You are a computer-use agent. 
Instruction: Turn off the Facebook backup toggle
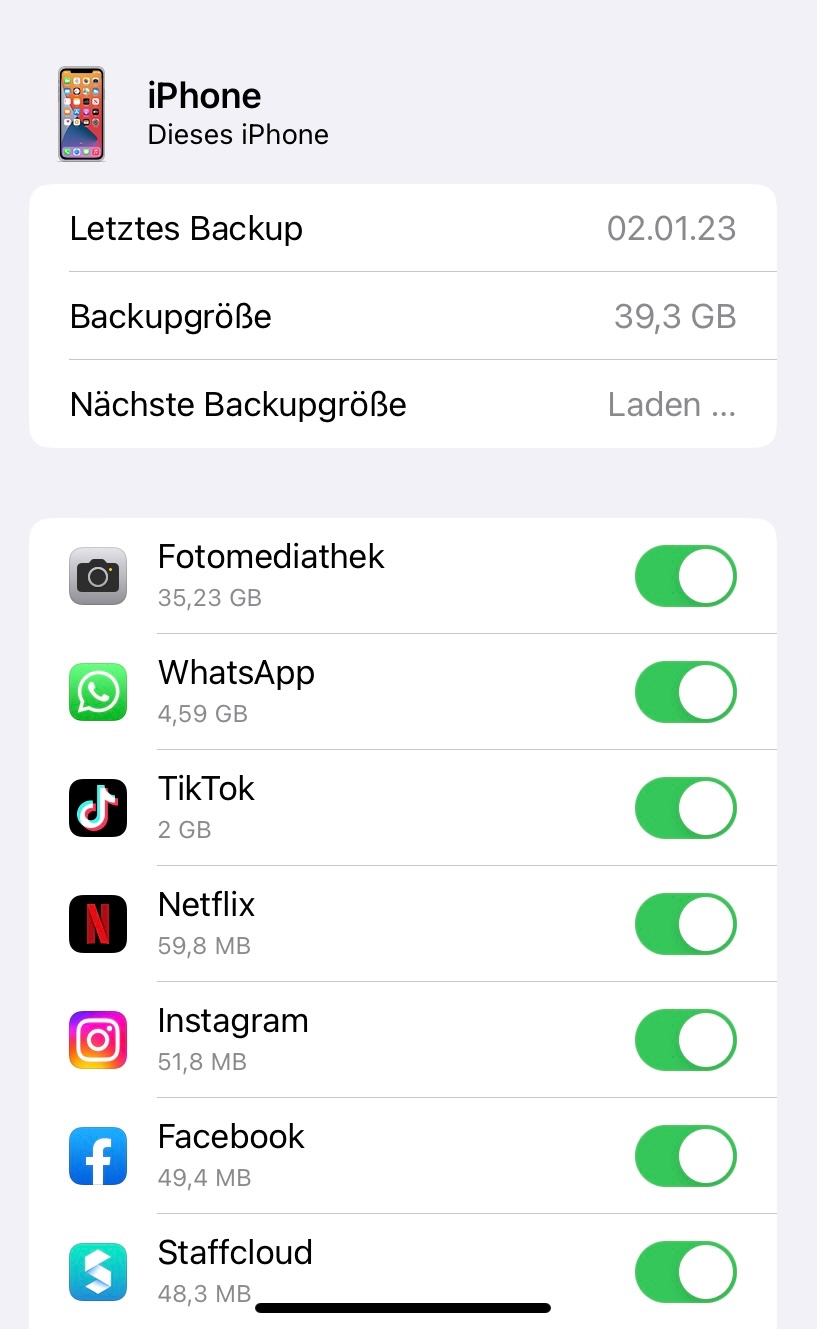(x=685, y=1156)
